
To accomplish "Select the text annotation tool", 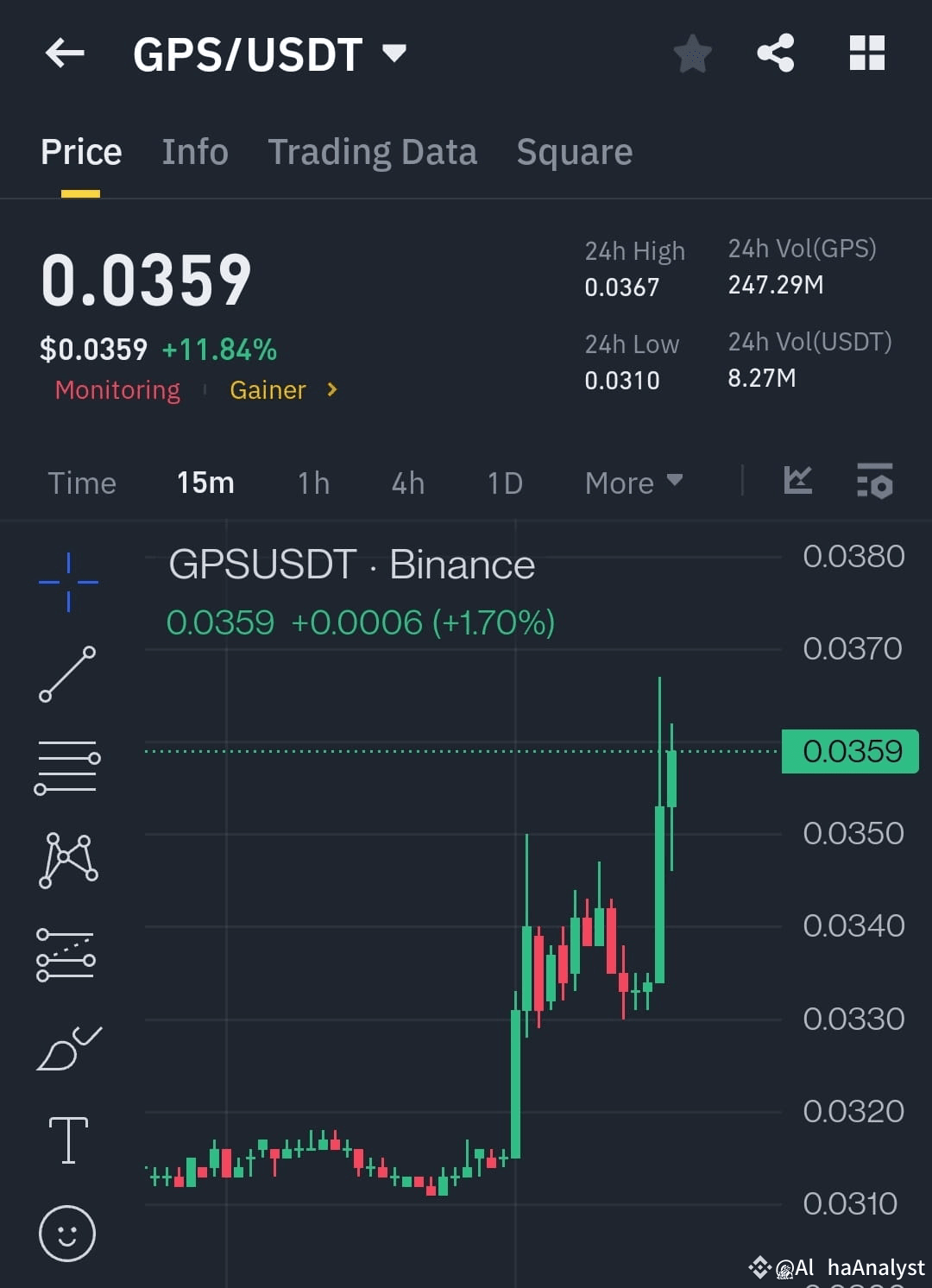I will [67, 1140].
